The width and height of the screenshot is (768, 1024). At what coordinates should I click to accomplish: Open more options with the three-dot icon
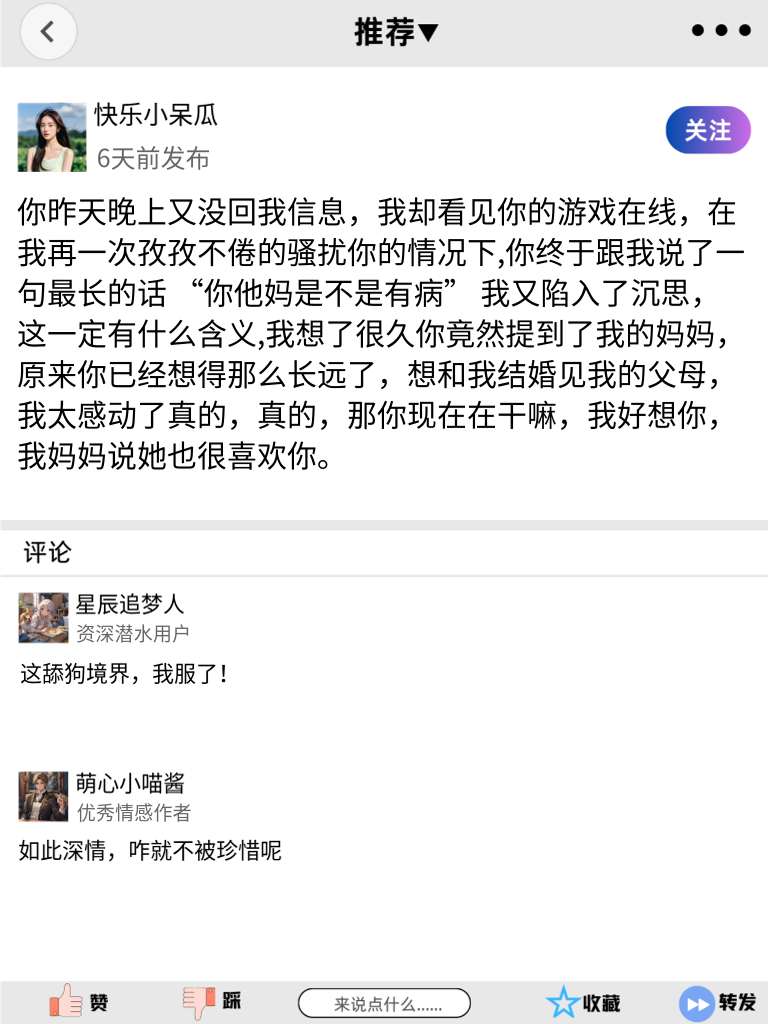[719, 30]
